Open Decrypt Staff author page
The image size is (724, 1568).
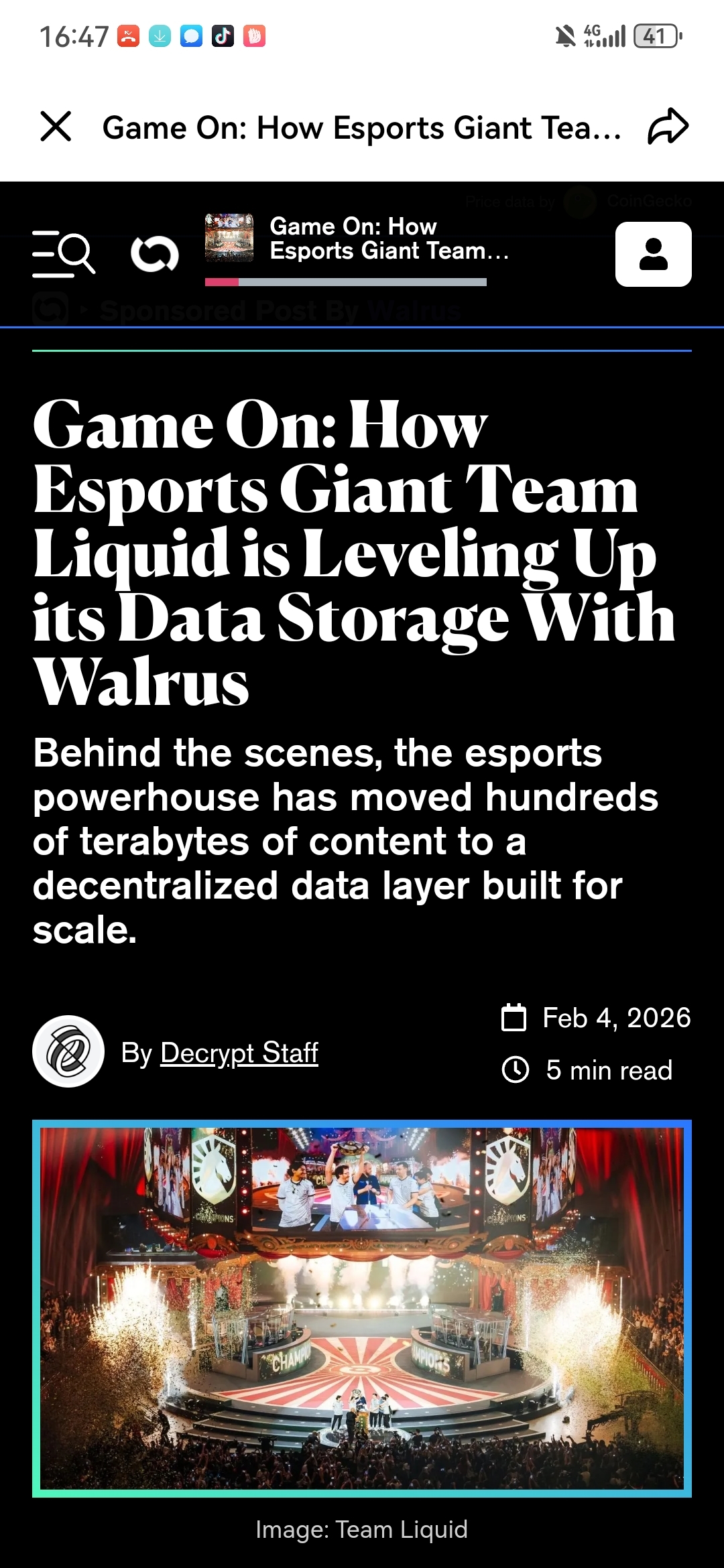point(239,1053)
